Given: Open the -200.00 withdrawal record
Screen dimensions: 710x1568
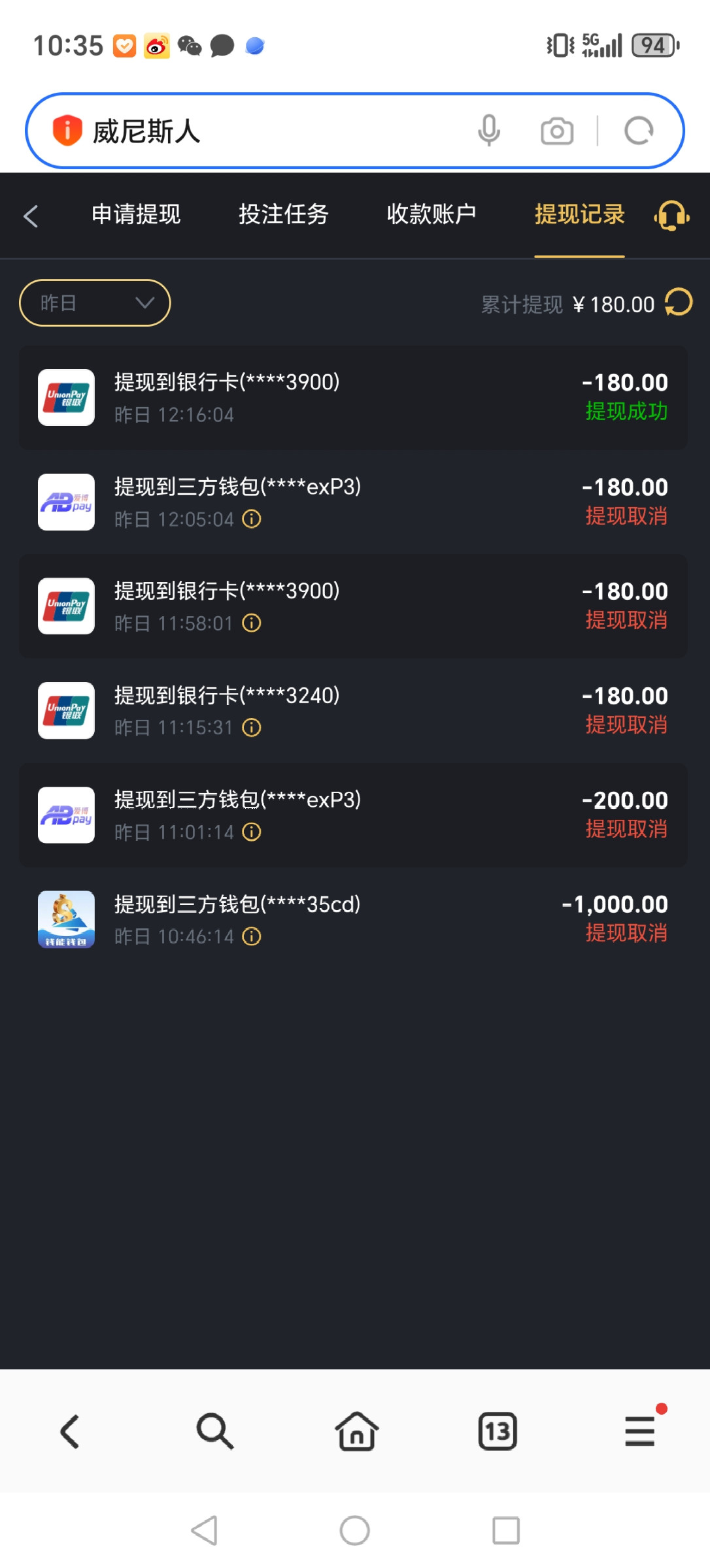Looking at the screenshot, I should (x=353, y=815).
